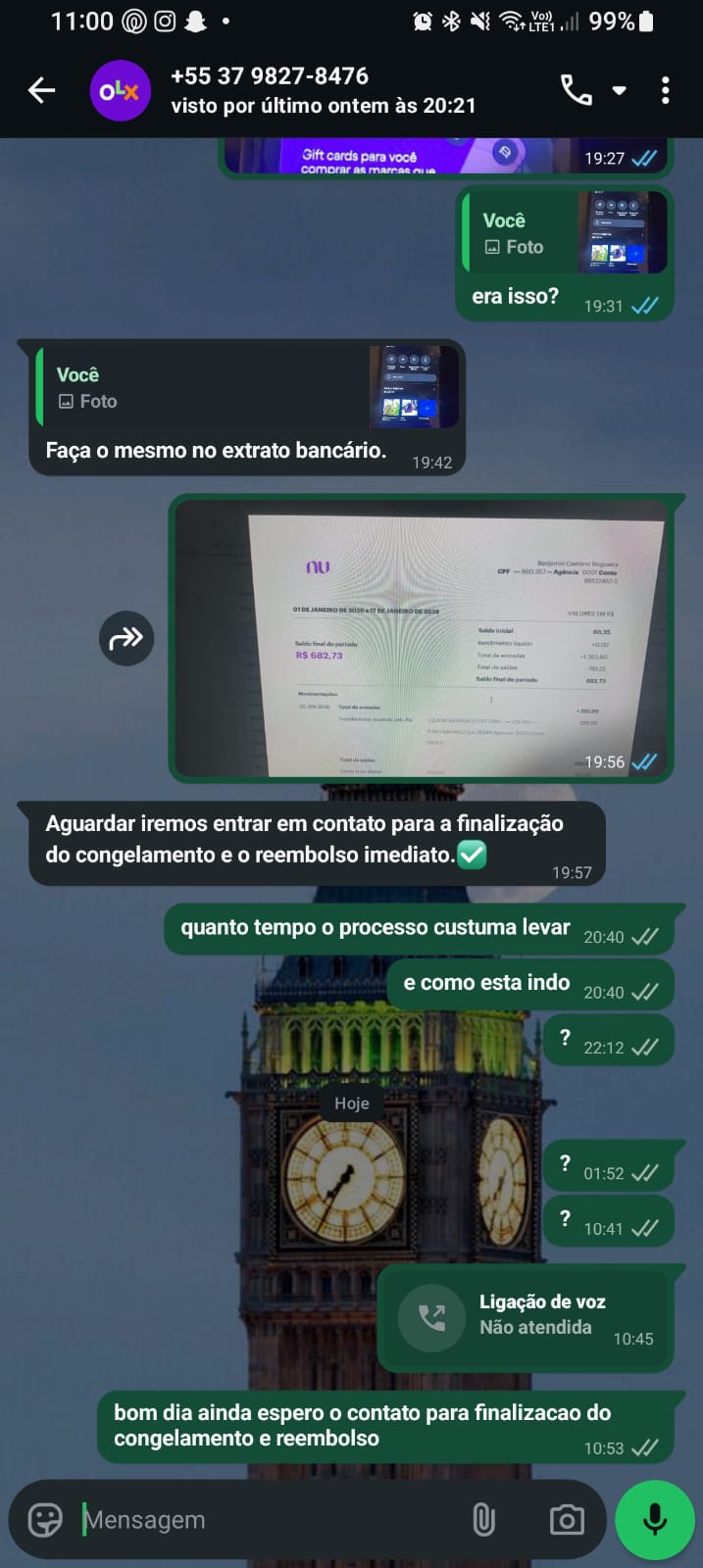Image resolution: width=703 pixels, height=1568 pixels.
Task: Attach a file with the paperclip
Action: (x=483, y=1520)
